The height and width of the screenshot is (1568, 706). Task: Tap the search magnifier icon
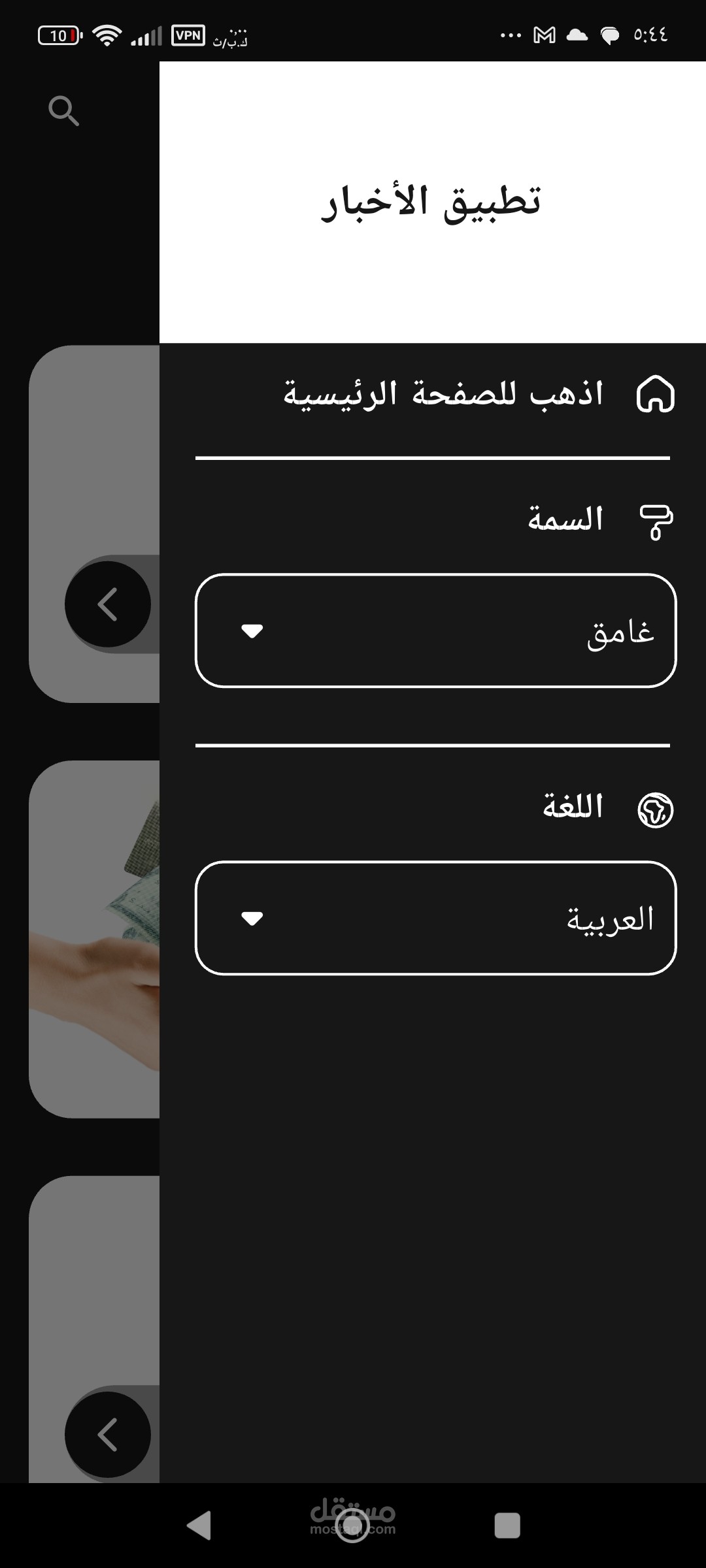coord(63,111)
